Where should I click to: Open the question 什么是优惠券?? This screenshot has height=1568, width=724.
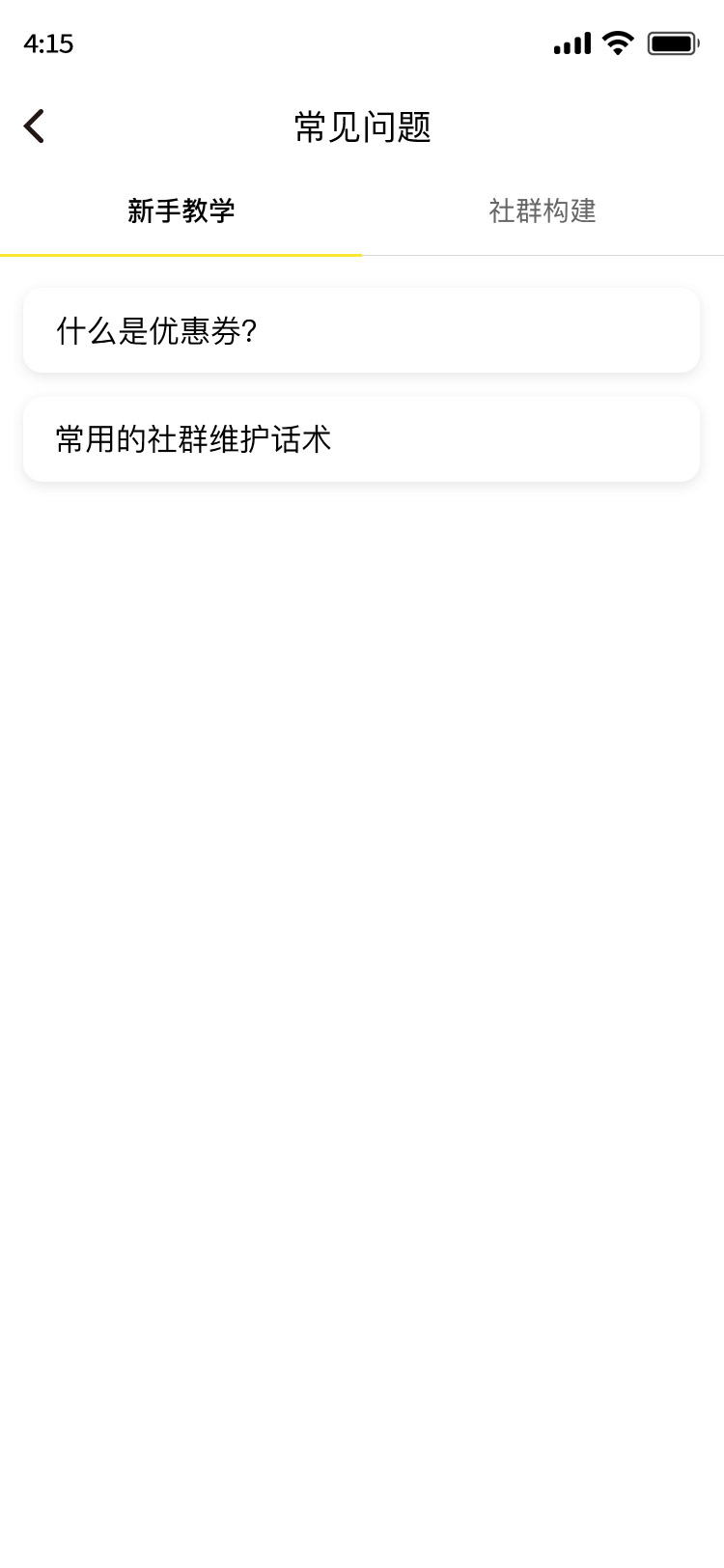[361, 330]
